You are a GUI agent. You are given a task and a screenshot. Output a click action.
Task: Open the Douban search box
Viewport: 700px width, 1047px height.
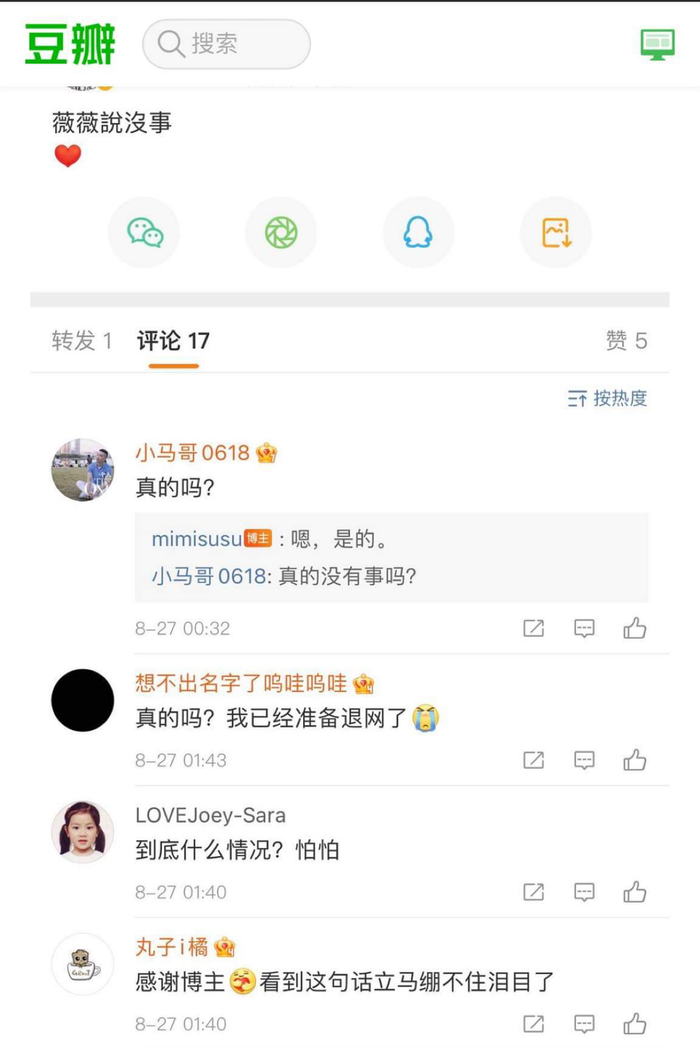tap(226, 44)
